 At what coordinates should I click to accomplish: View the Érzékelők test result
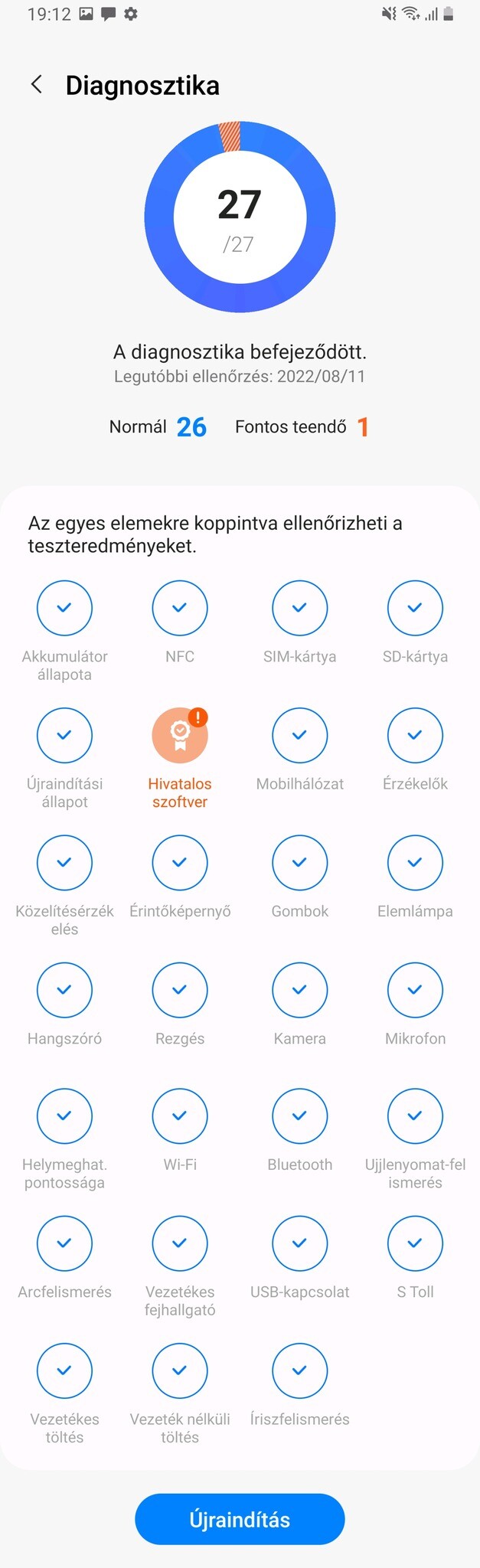tap(415, 735)
